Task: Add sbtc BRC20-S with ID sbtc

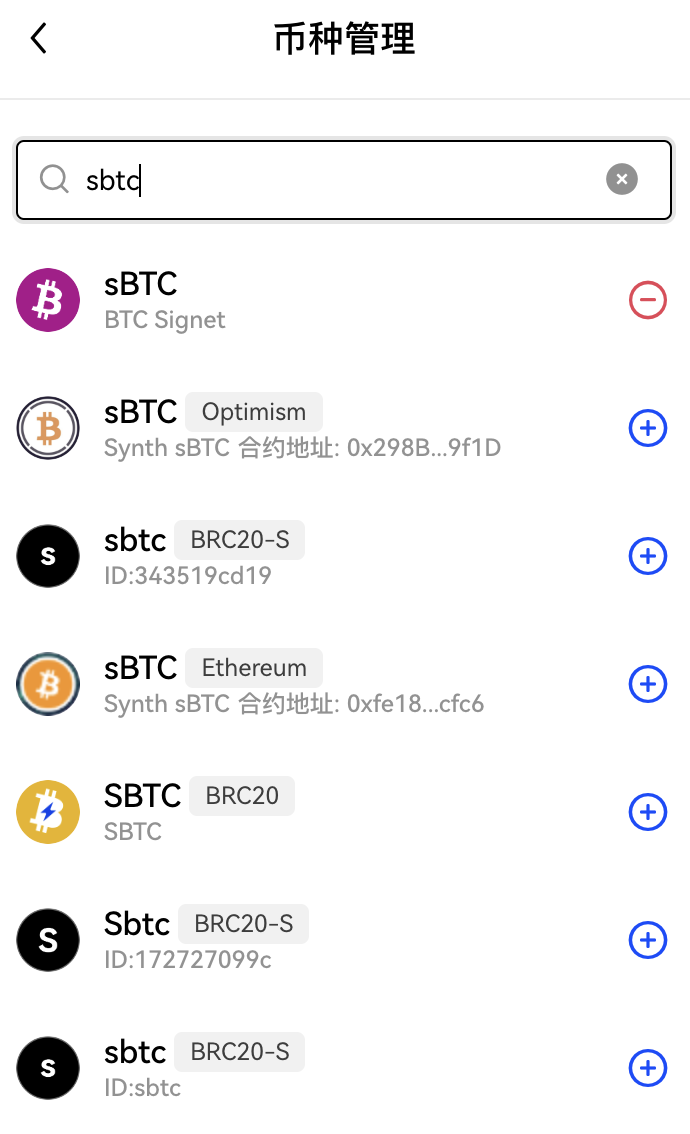Action: 647,1068
